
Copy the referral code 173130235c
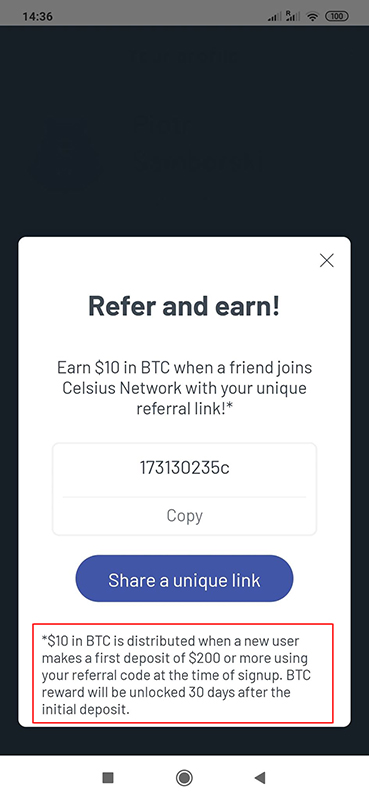(184, 515)
